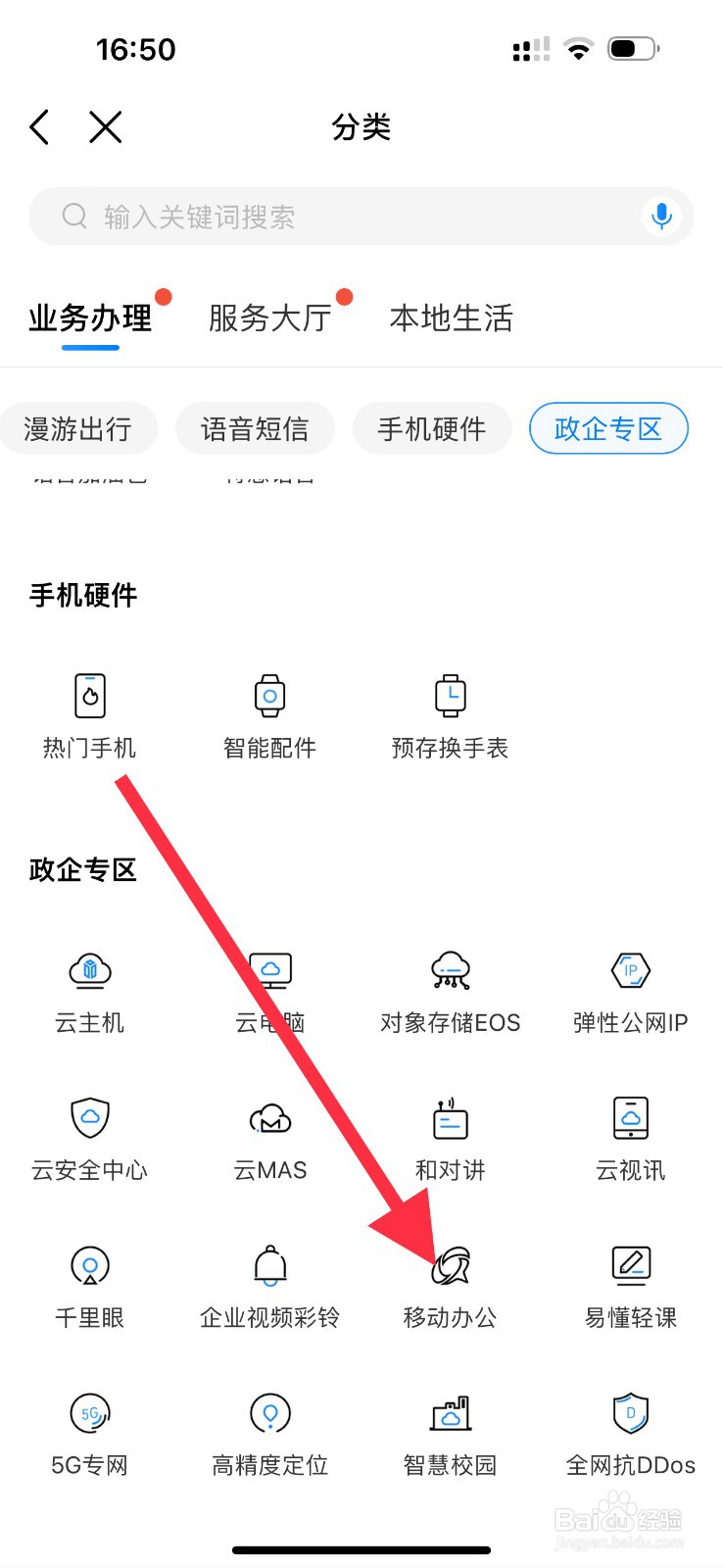723x1568 pixels.
Task: Tap the 云视讯 video conferencing icon
Action: tap(630, 1137)
